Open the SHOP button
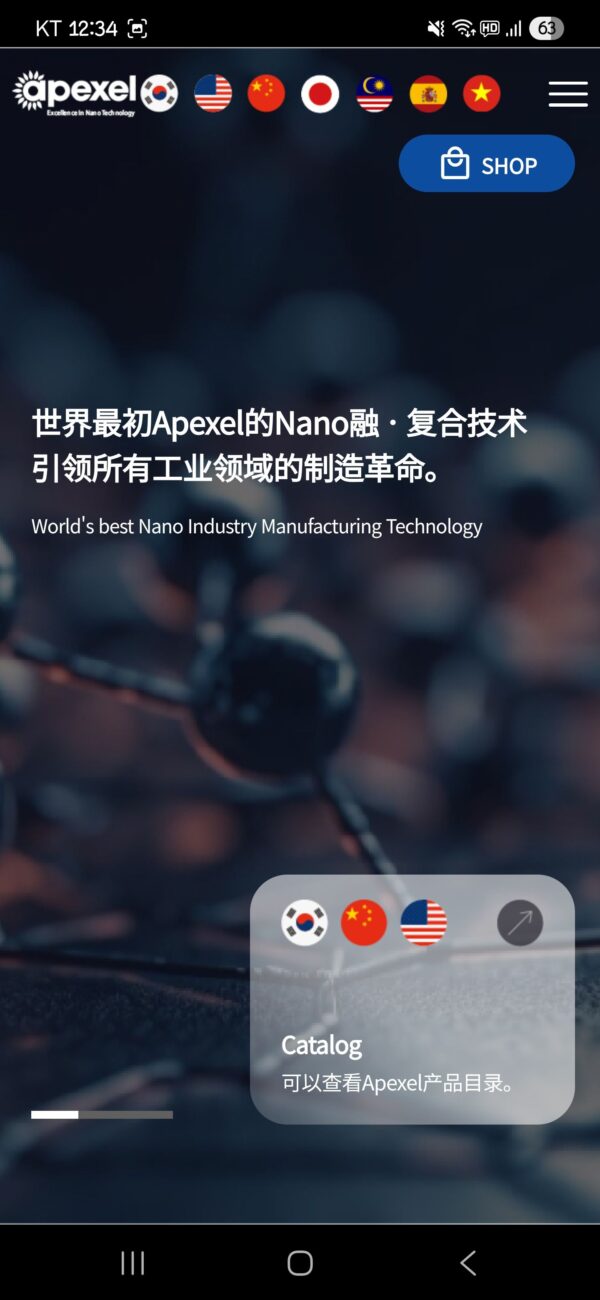 click(486, 164)
